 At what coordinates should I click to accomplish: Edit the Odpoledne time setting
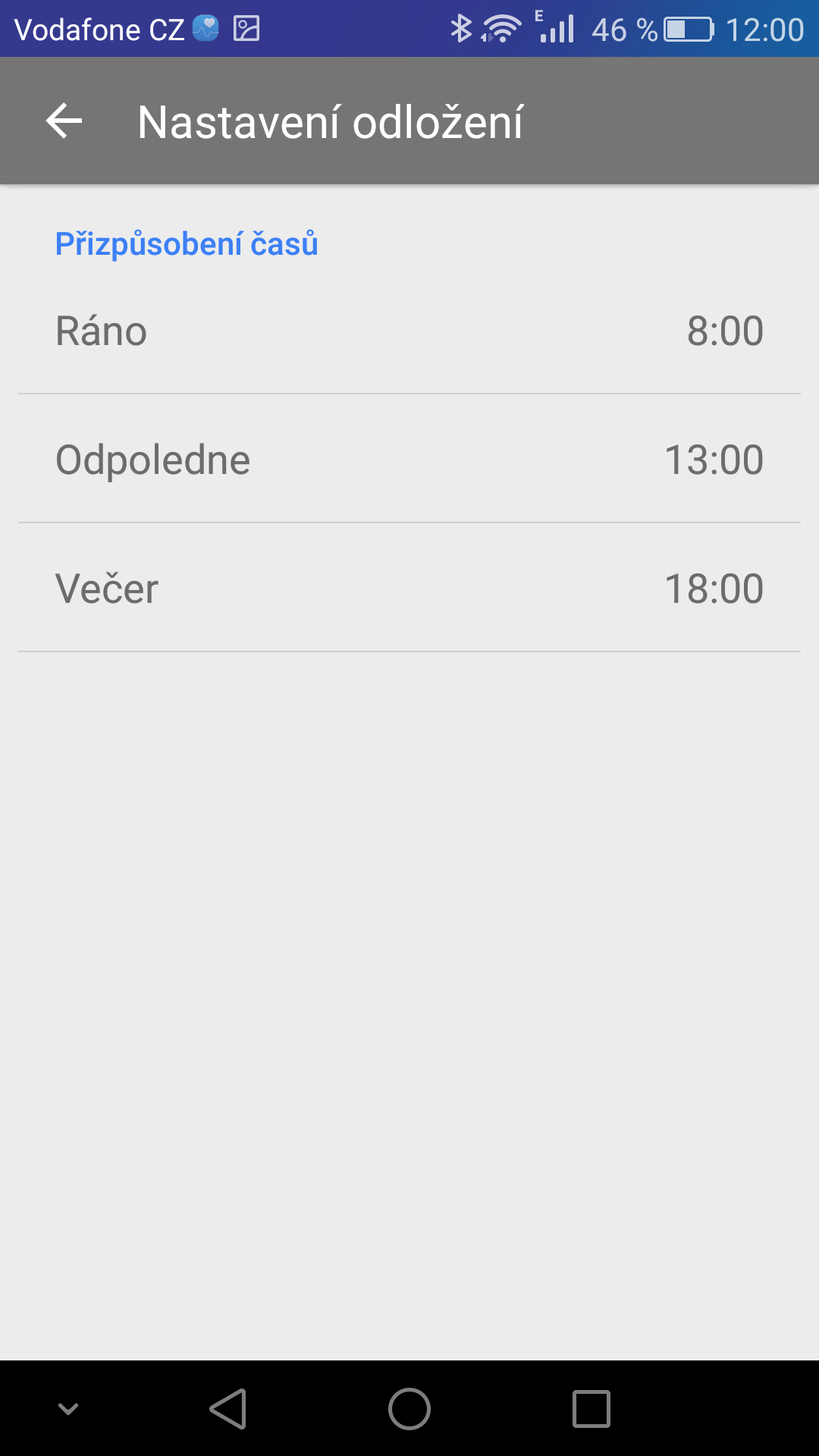click(409, 459)
